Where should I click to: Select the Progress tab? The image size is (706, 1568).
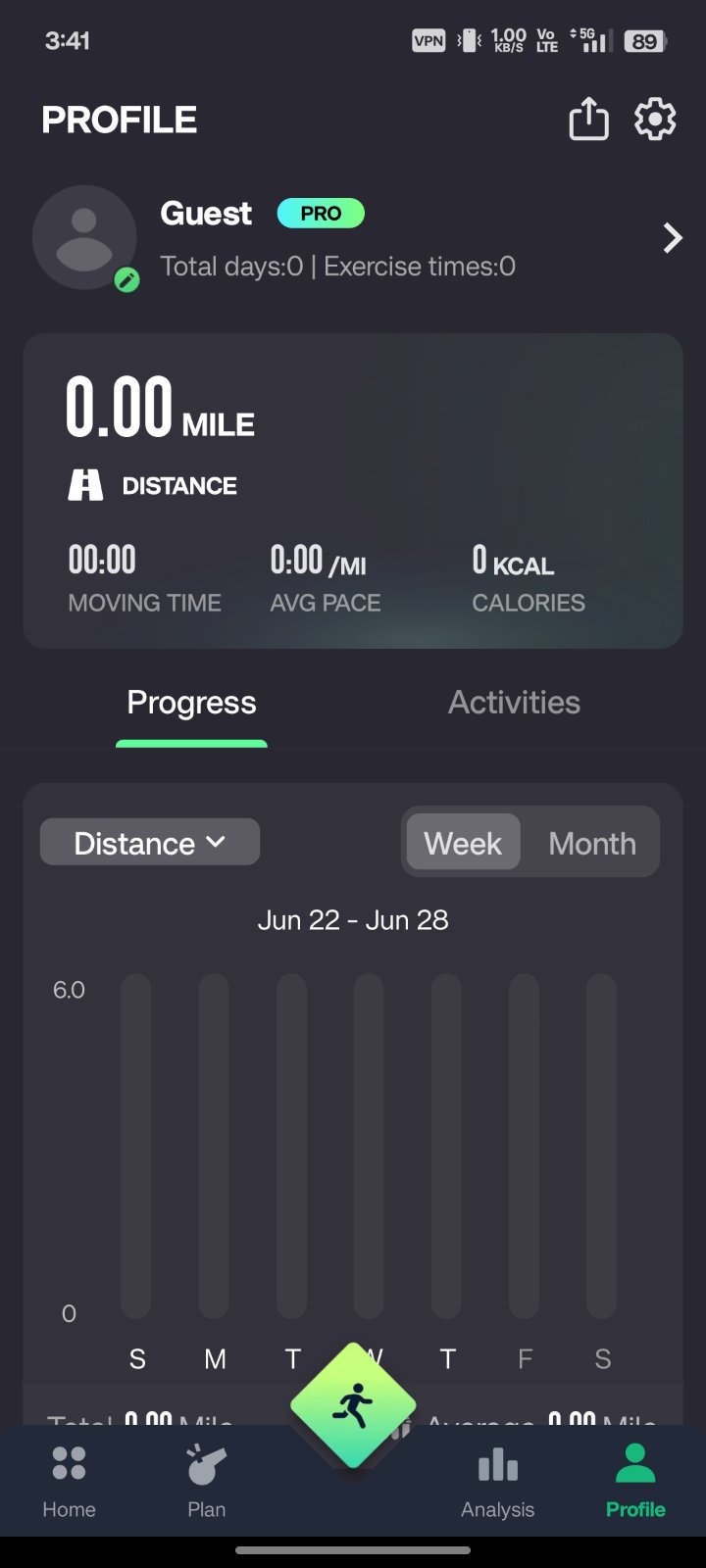pyautogui.click(x=192, y=703)
